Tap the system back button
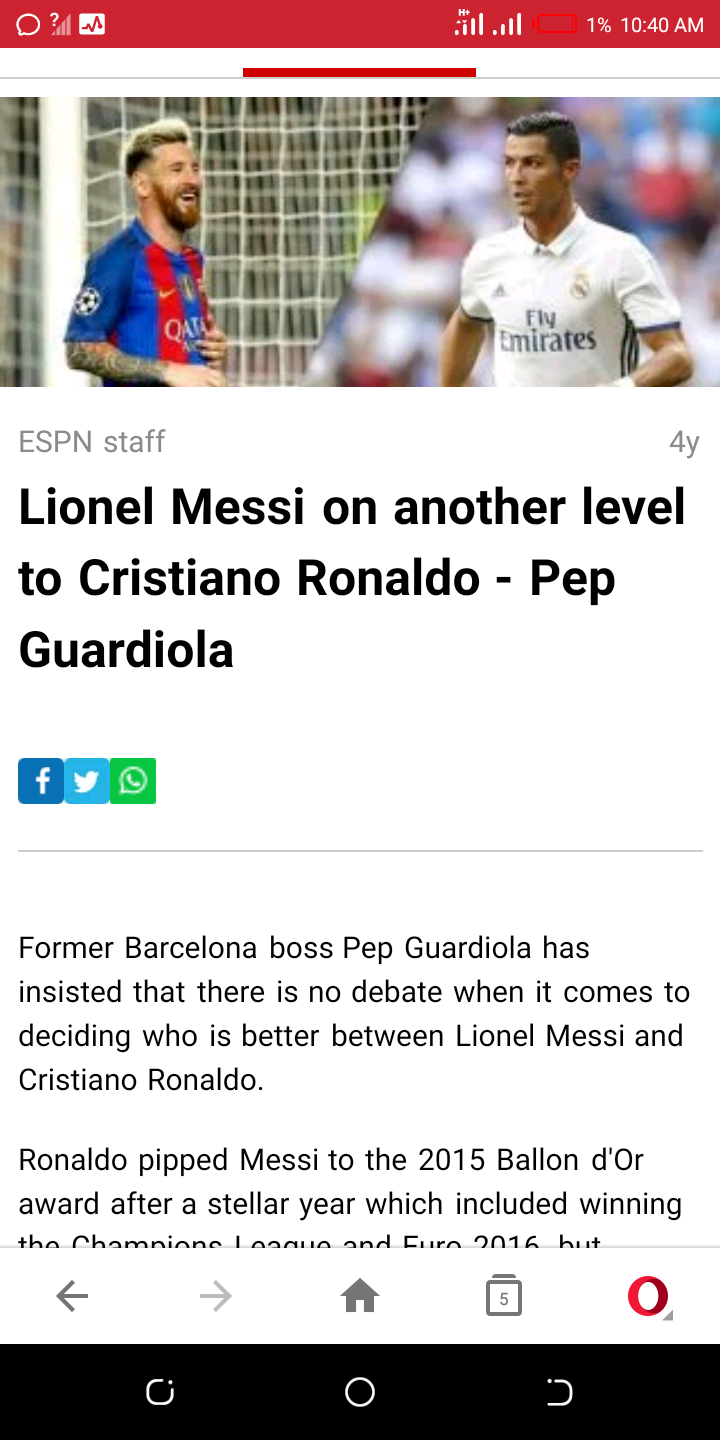Screen dimensions: 720x1440 coord(559,1391)
